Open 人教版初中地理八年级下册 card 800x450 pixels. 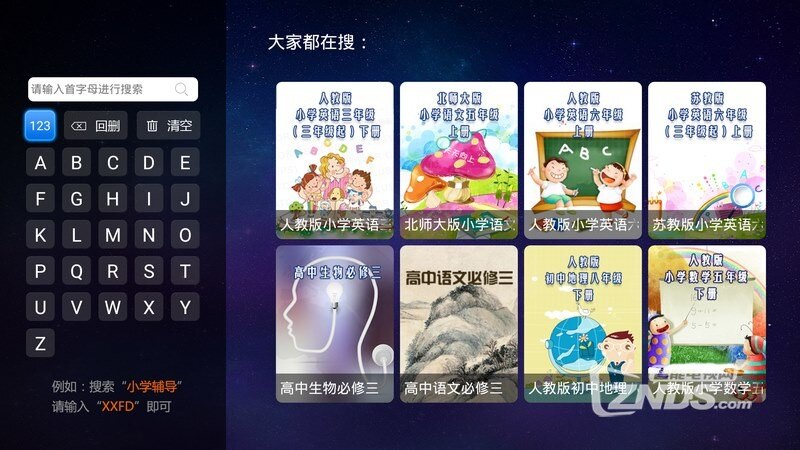[x=583, y=324]
